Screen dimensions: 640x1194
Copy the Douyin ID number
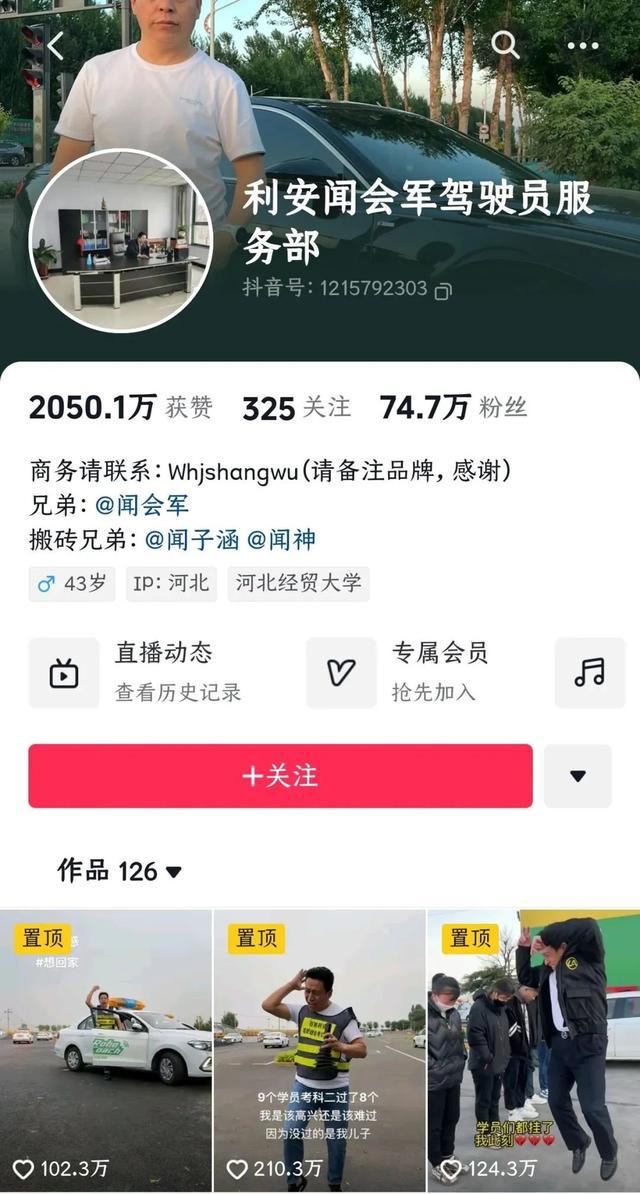(x=443, y=290)
